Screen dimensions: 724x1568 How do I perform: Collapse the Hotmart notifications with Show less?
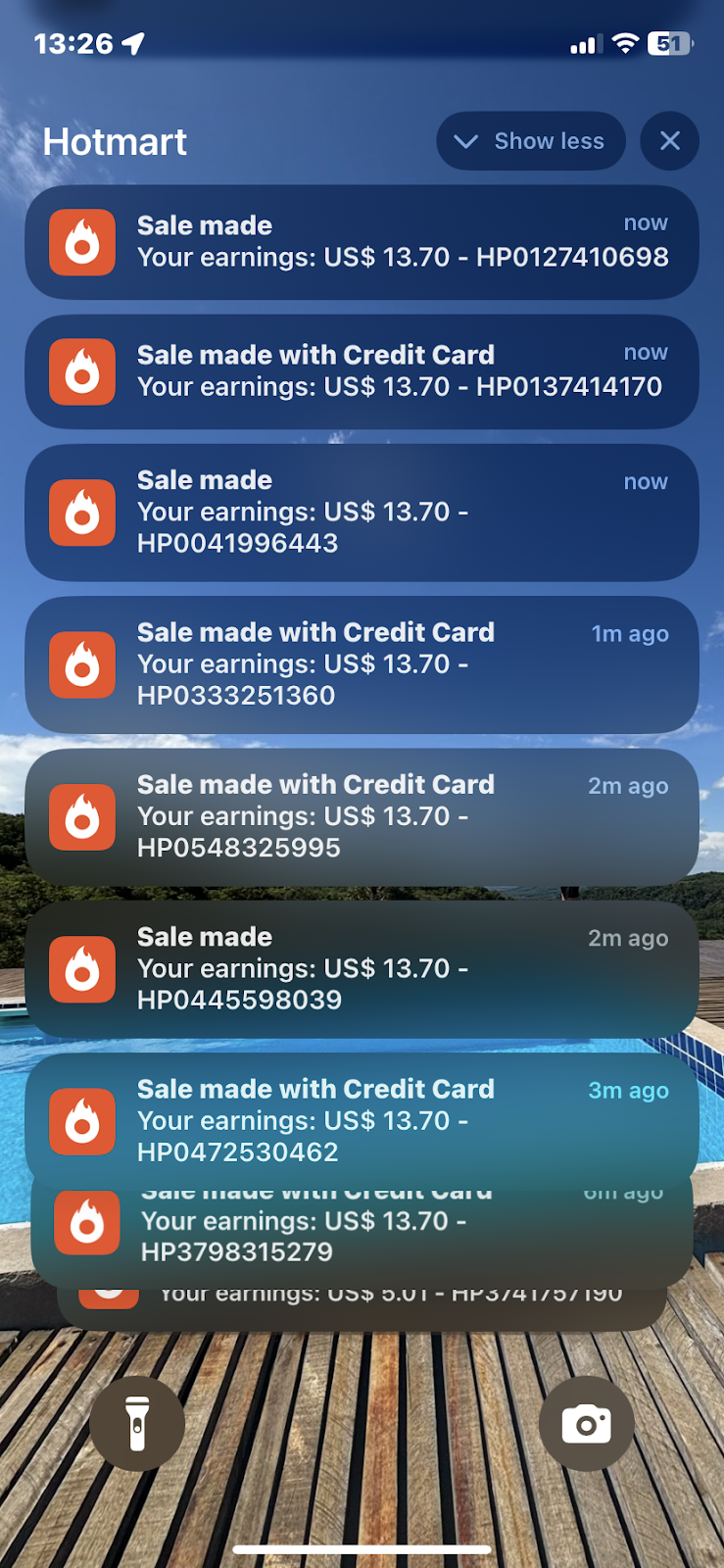click(x=530, y=141)
